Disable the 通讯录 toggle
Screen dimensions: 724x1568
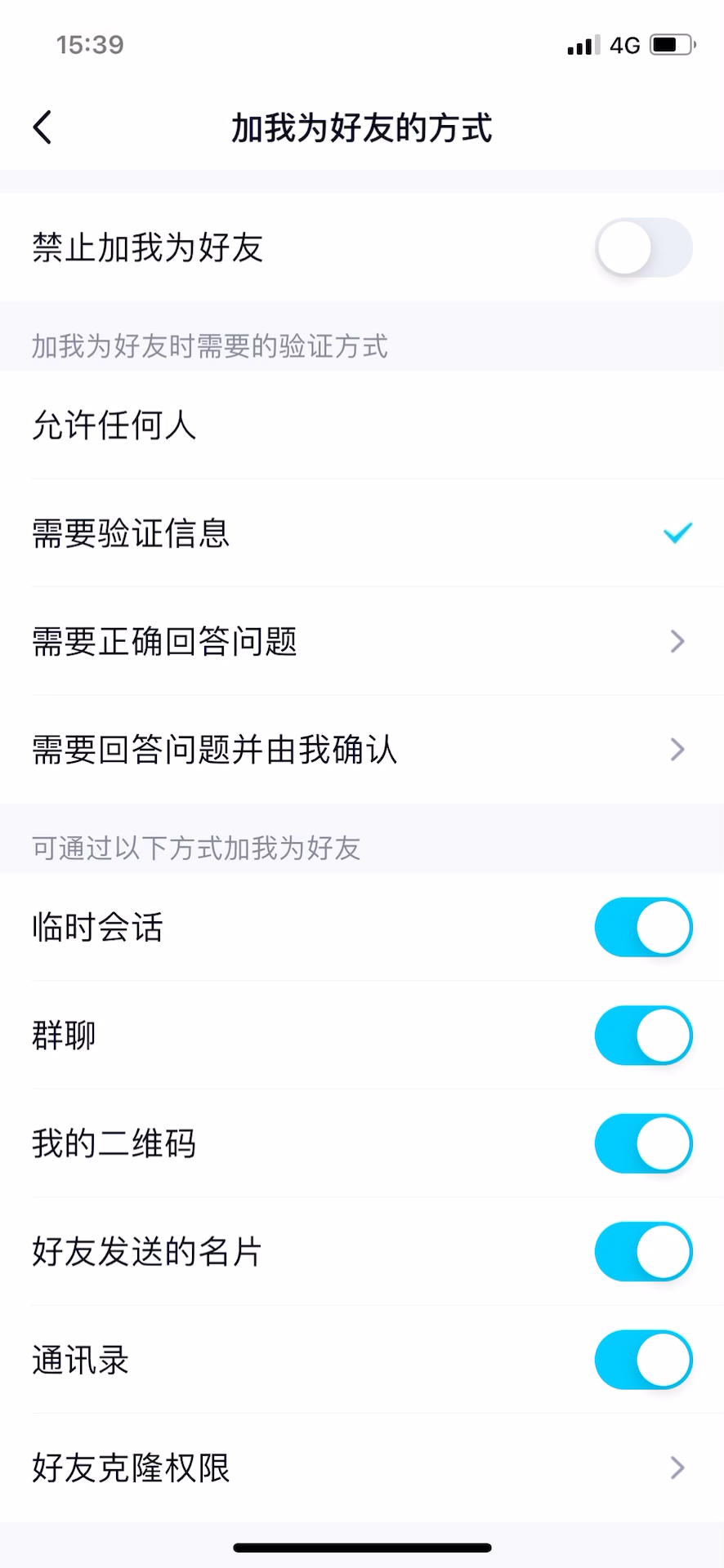[x=643, y=1360]
